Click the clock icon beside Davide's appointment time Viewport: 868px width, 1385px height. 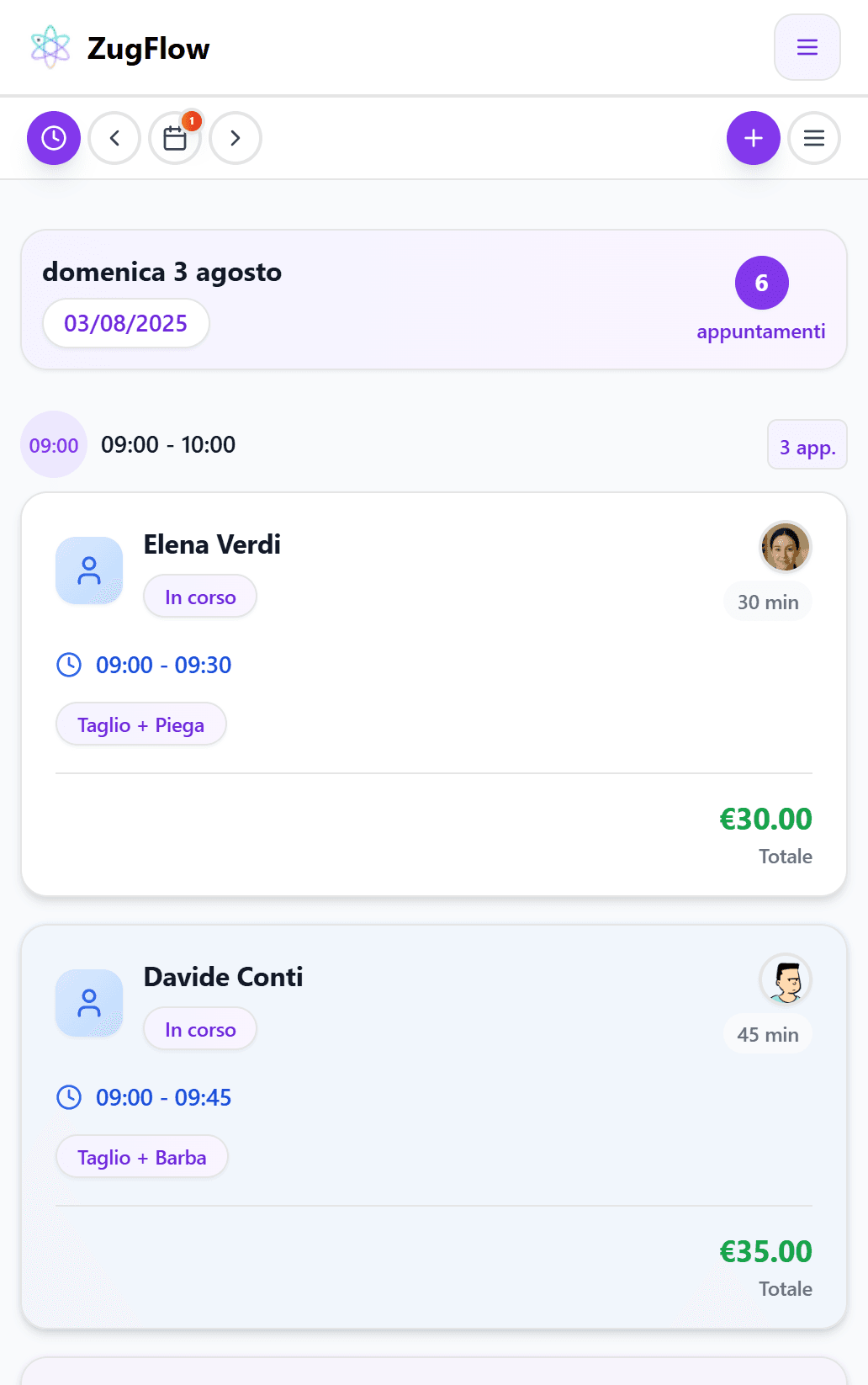pyautogui.click(x=68, y=1097)
